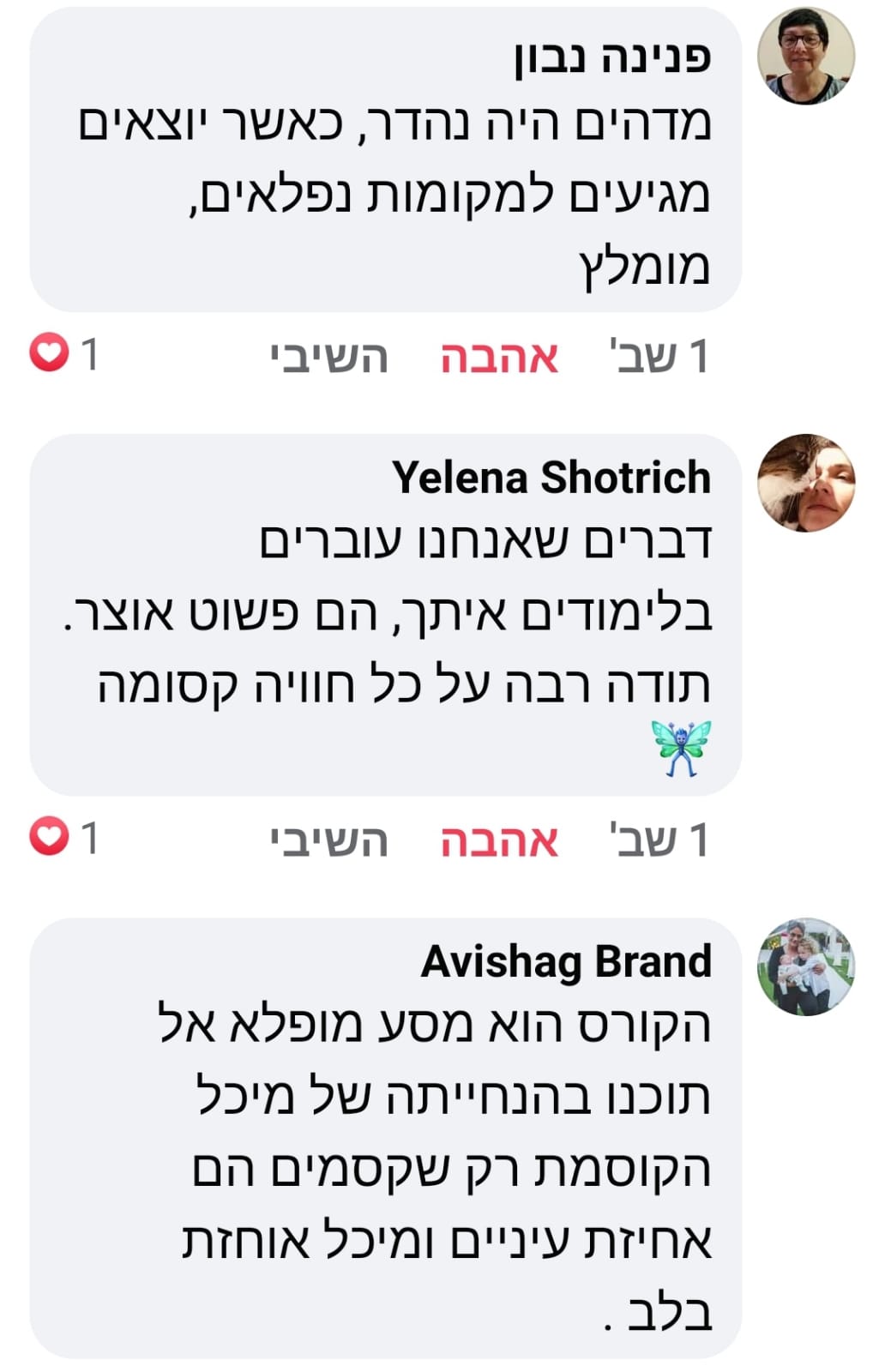Reply (השיבי) to Yelena Shotrich's comment
The height and width of the screenshot is (1372, 885).
329,839
